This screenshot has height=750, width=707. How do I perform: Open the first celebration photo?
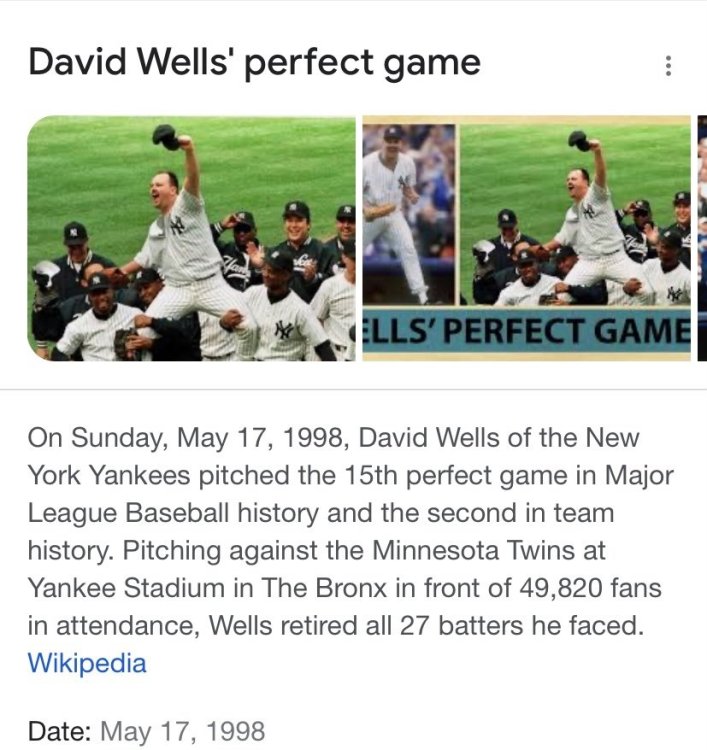tap(191, 238)
